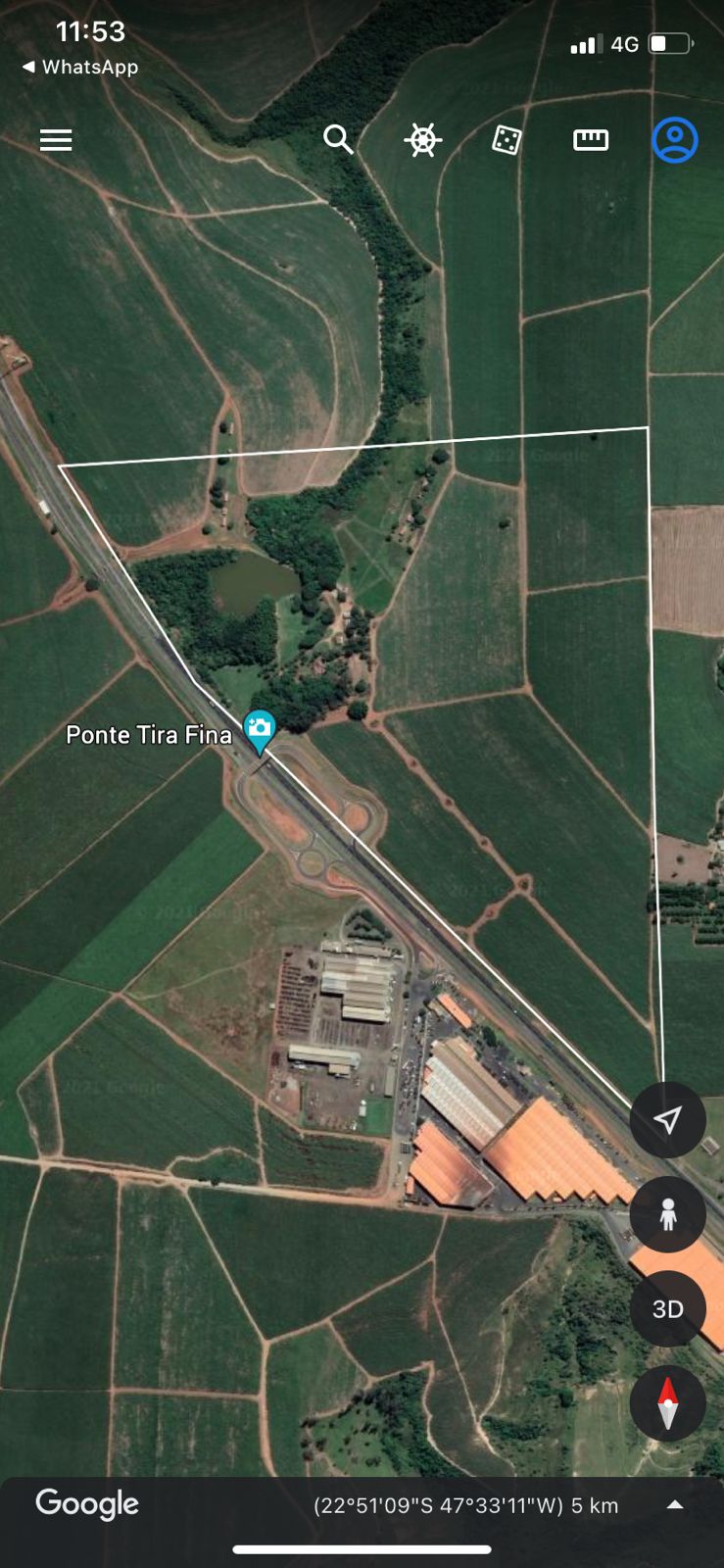Activate Street View pegman
Viewport: 724px width, 1568px height.
pos(667,1215)
